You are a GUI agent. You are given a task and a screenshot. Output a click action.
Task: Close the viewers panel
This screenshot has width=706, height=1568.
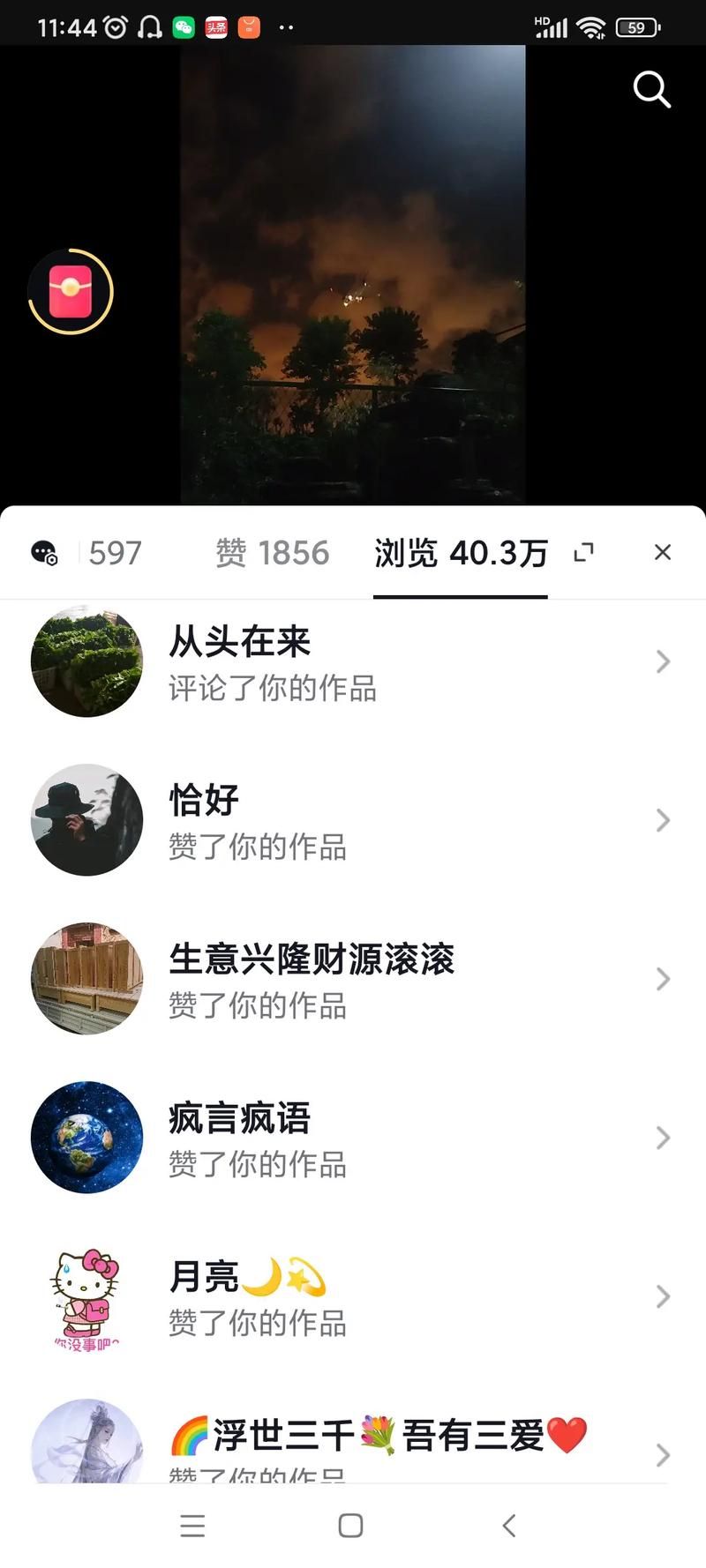(663, 552)
